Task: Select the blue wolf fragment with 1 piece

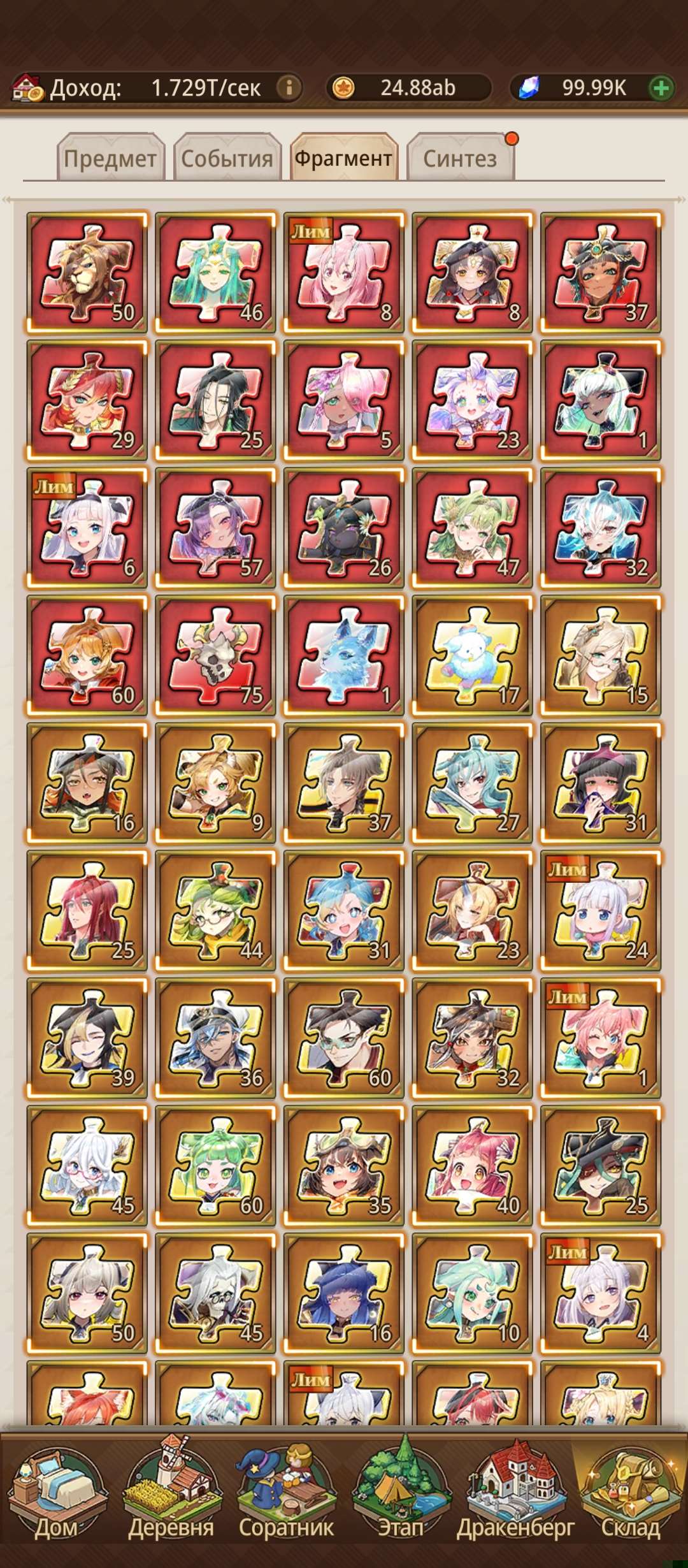Action: tap(344, 655)
